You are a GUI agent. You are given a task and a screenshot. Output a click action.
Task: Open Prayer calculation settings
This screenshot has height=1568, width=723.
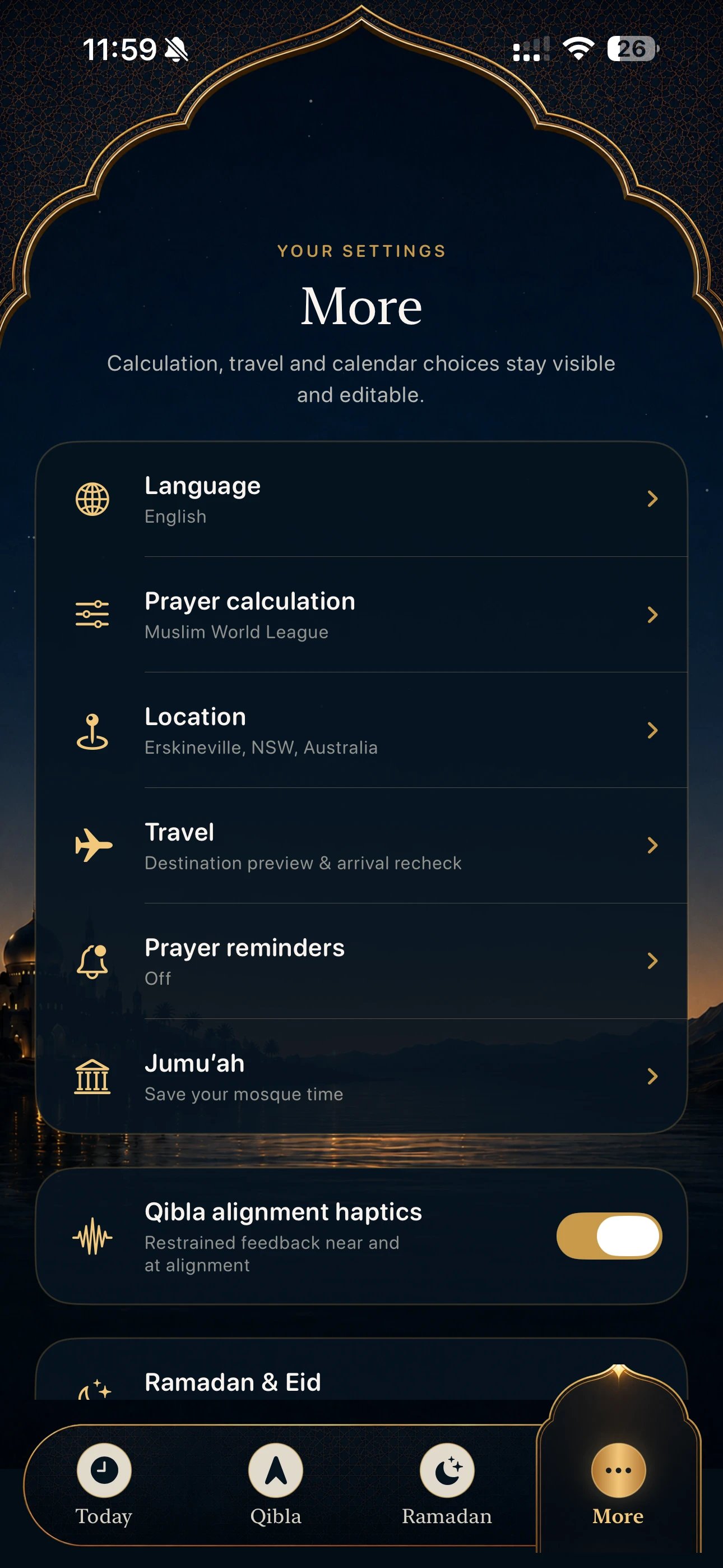pyautogui.click(x=361, y=615)
